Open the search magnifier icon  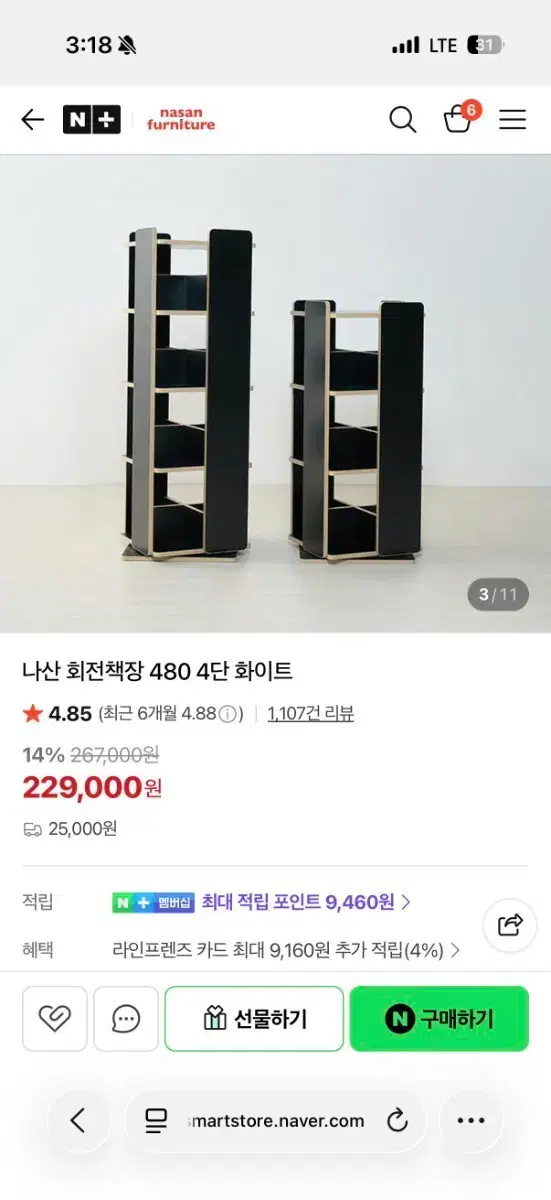[x=402, y=120]
